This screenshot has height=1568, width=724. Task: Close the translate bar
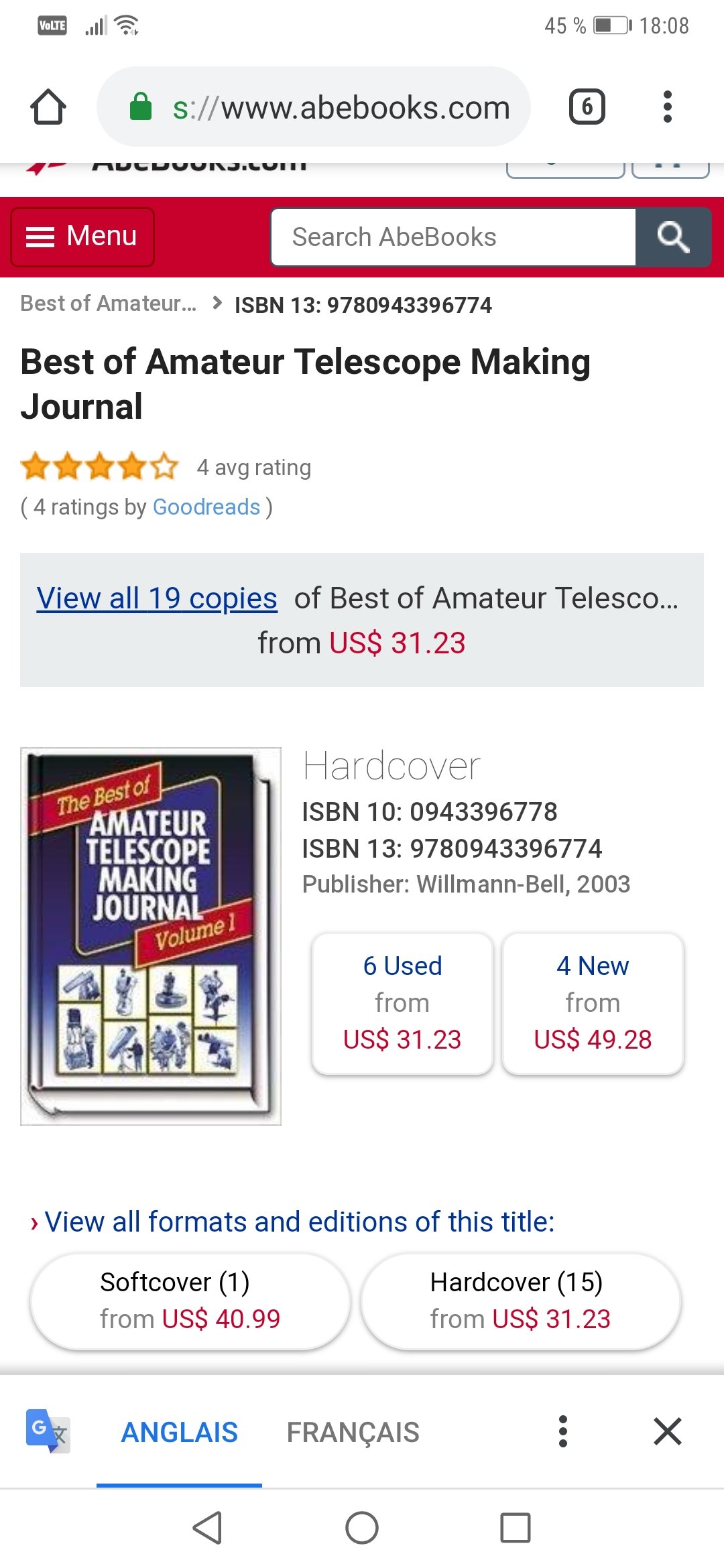tap(667, 1431)
